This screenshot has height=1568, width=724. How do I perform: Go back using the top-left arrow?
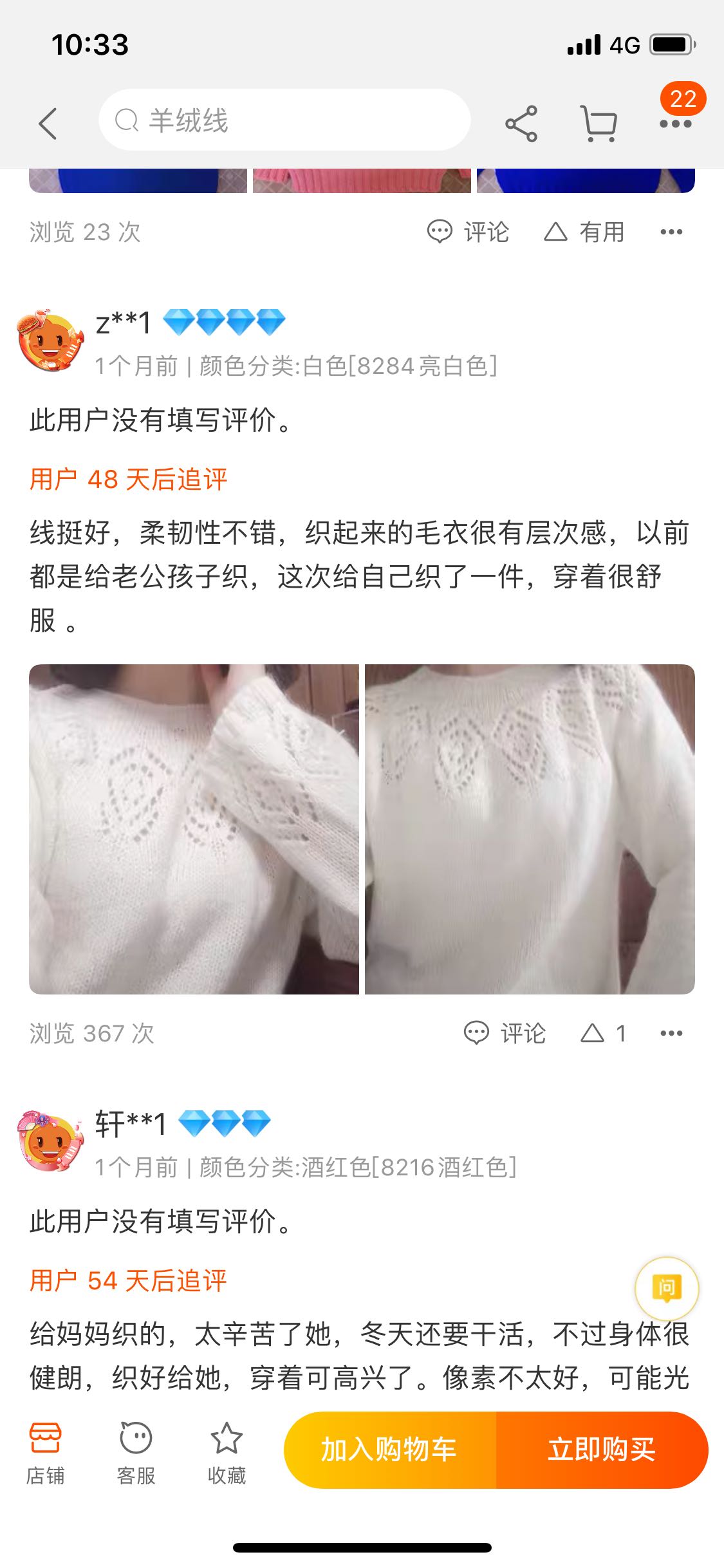[48, 123]
